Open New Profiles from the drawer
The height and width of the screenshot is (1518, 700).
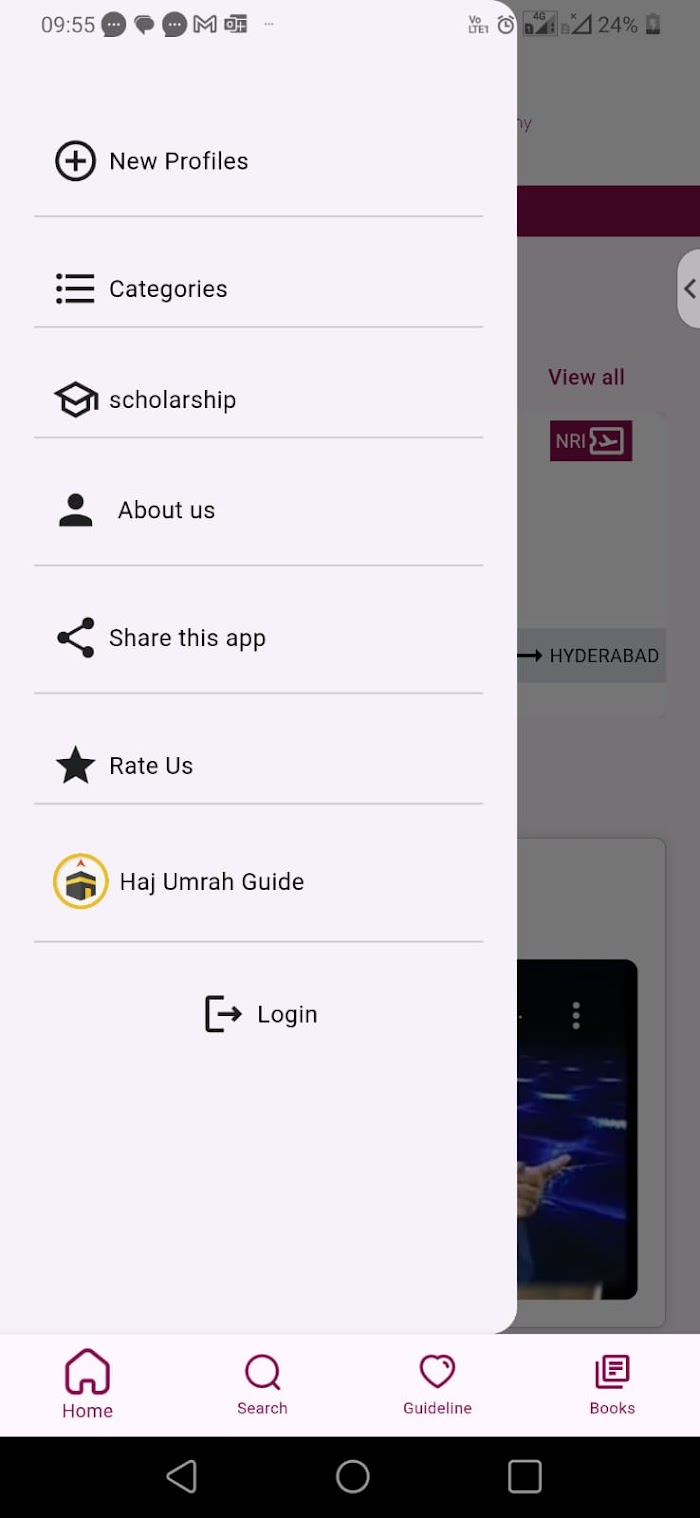[258, 161]
